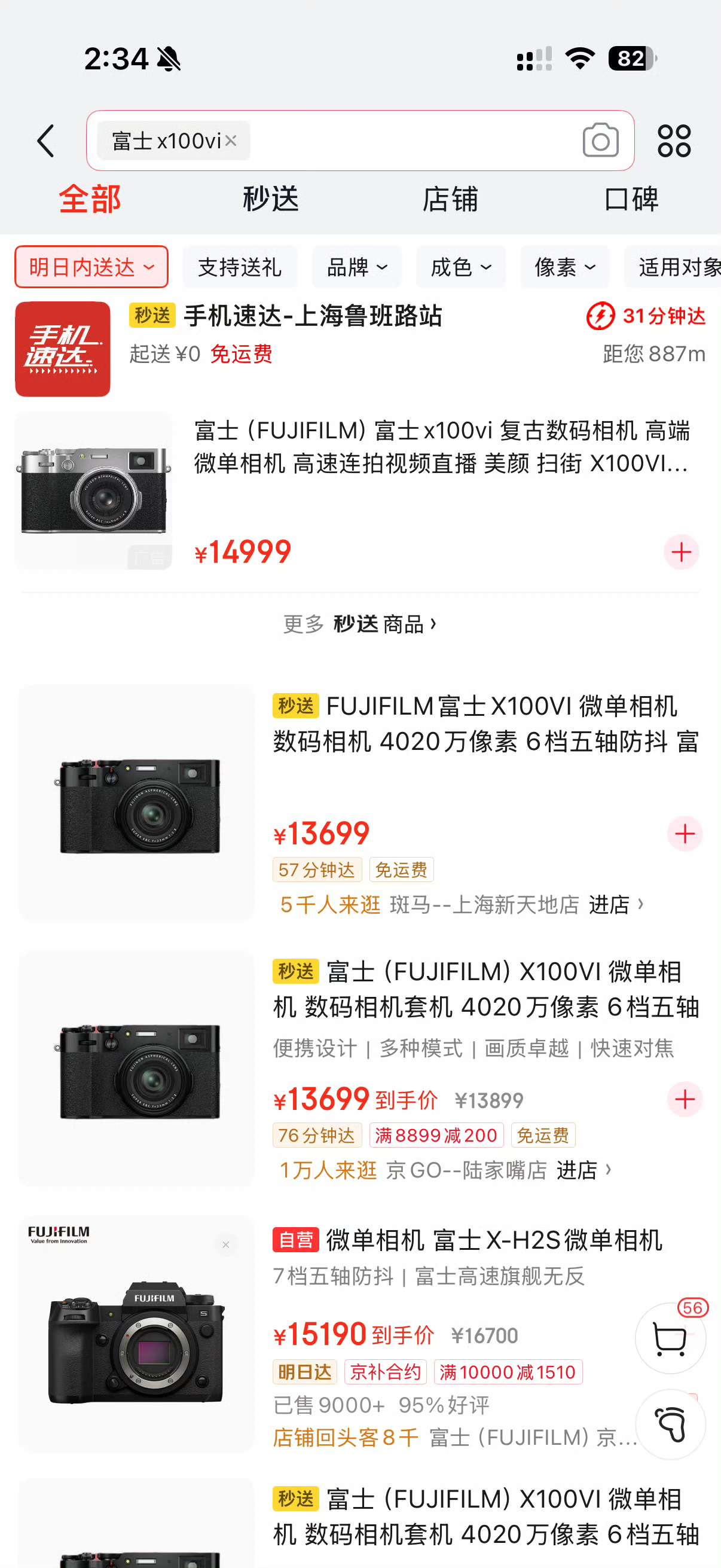Expand the 像素 filter dropdown
721x1568 pixels.
(x=564, y=267)
